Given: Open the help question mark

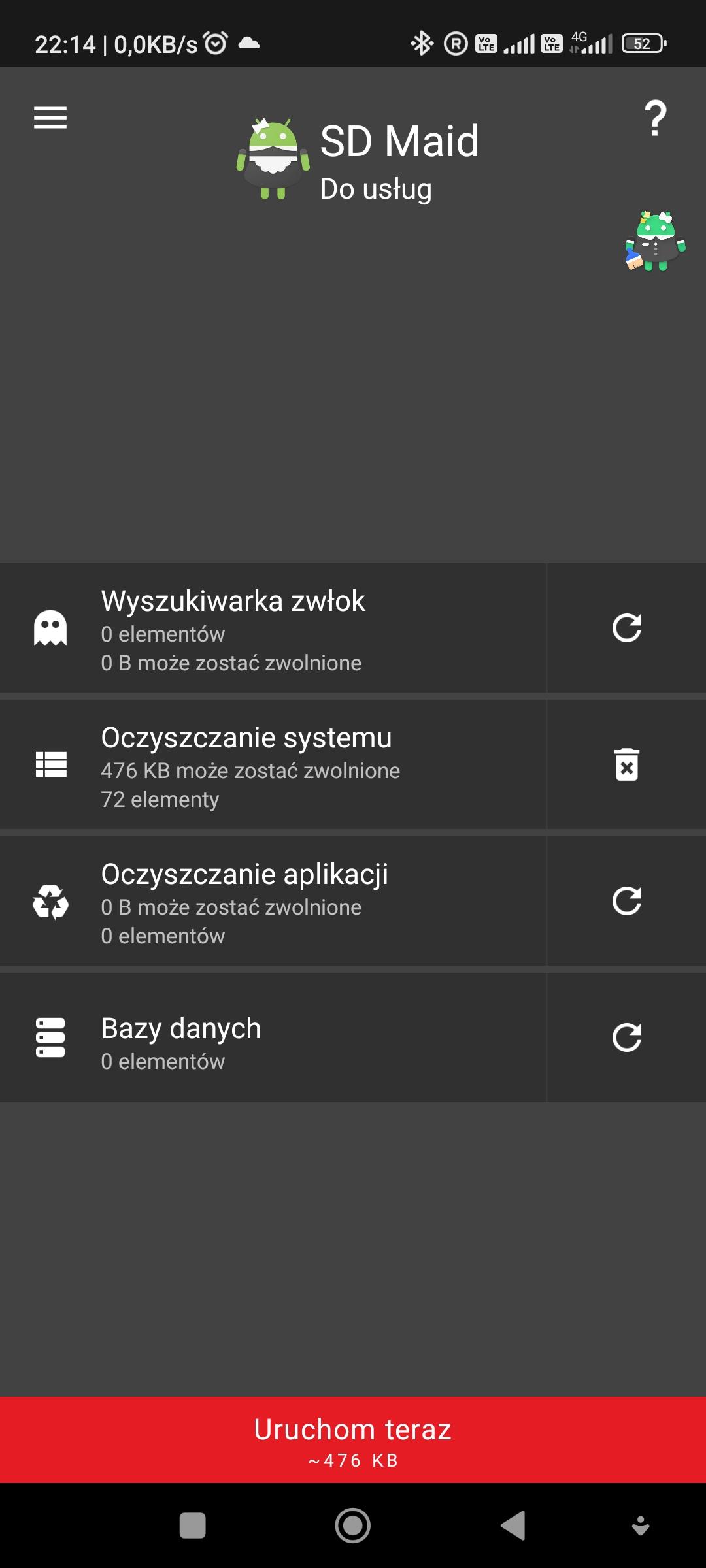Looking at the screenshot, I should point(655,118).
